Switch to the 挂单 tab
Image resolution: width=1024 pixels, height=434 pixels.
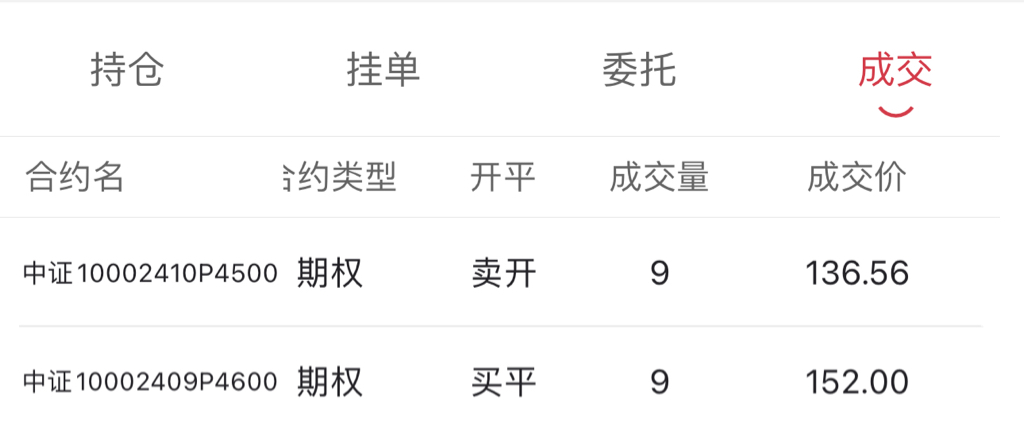tap(383, 70)
